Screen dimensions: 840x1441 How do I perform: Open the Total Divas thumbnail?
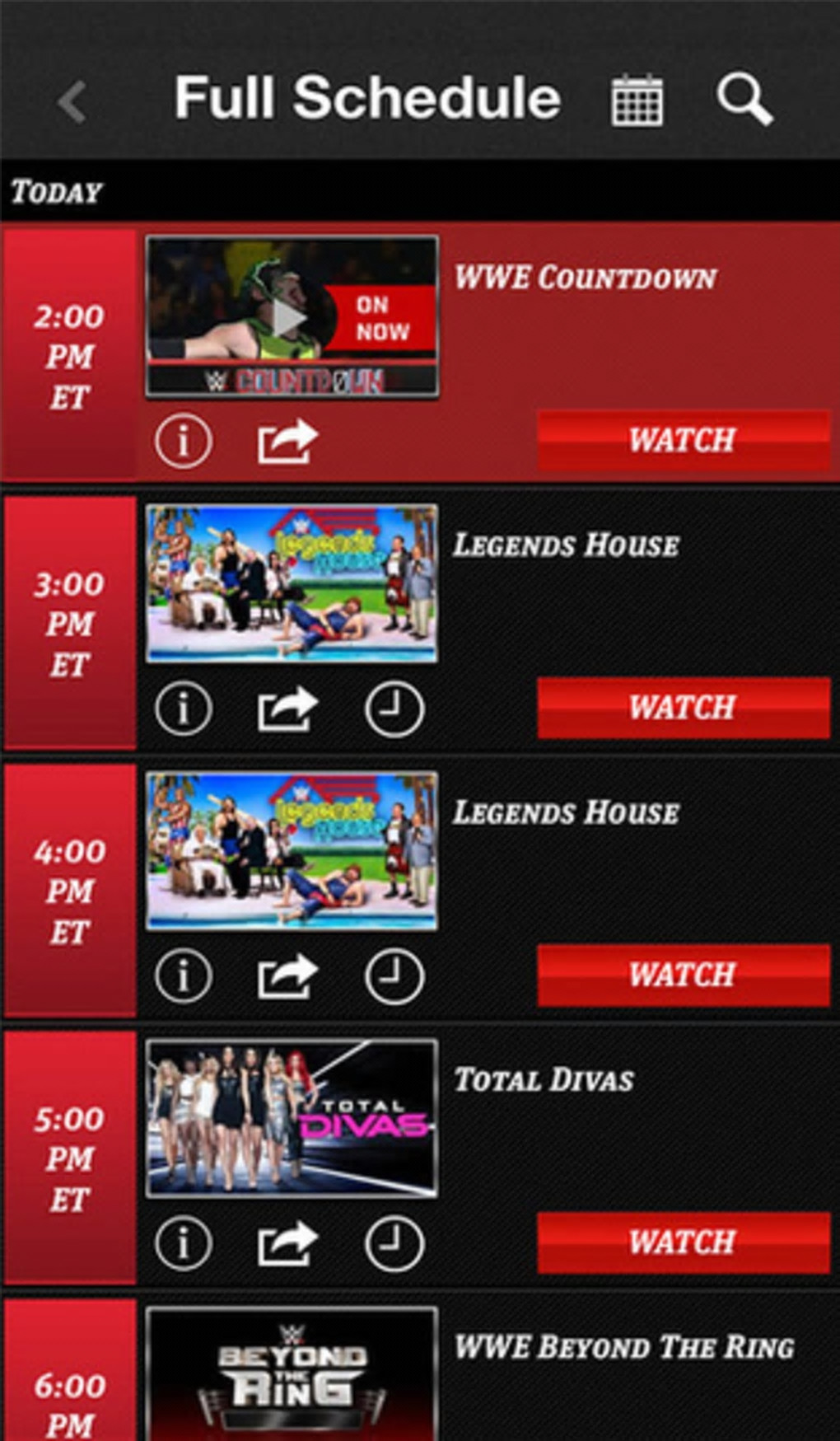(x=292, y=1118)
